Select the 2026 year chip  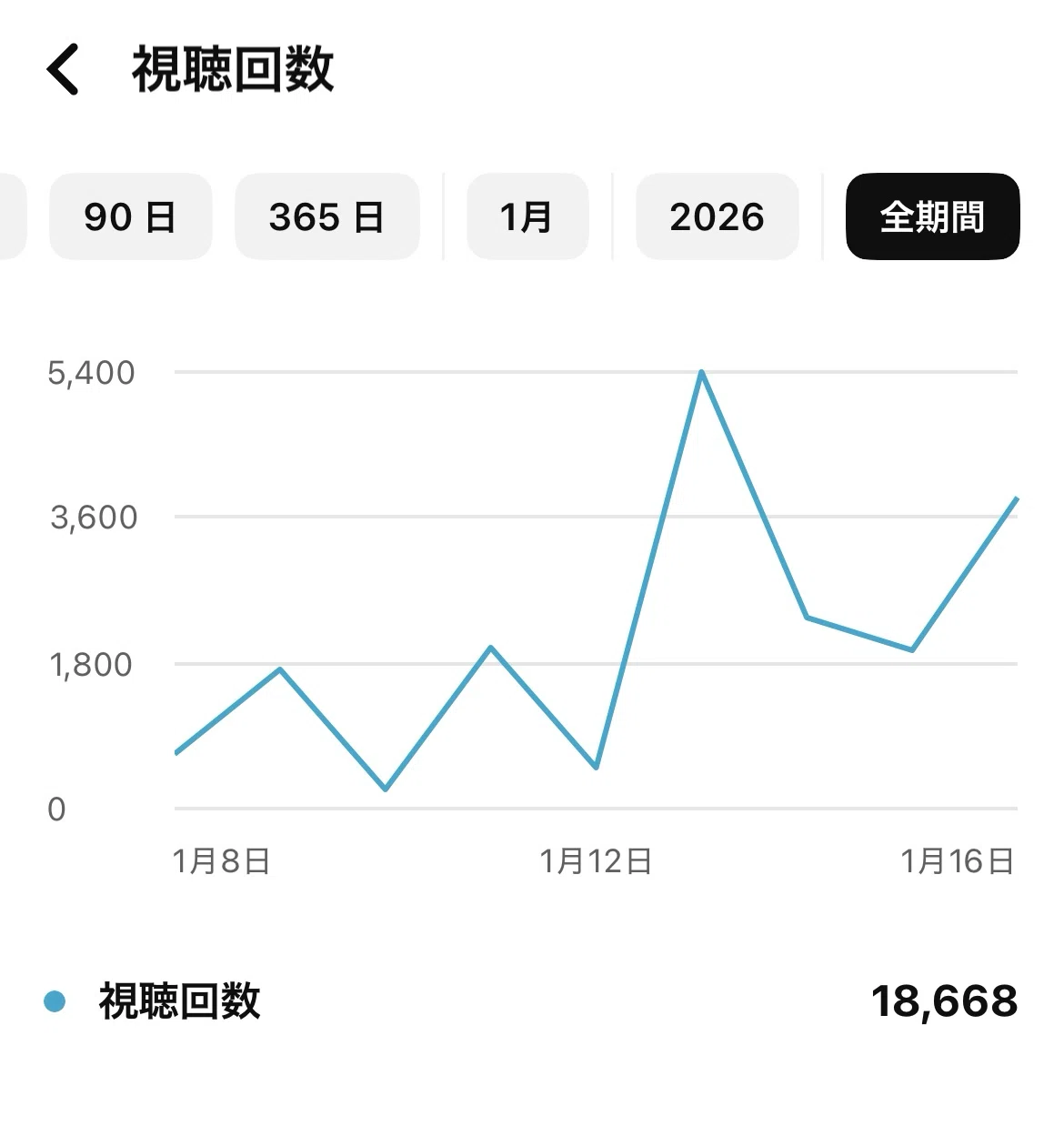pos(718,216)
